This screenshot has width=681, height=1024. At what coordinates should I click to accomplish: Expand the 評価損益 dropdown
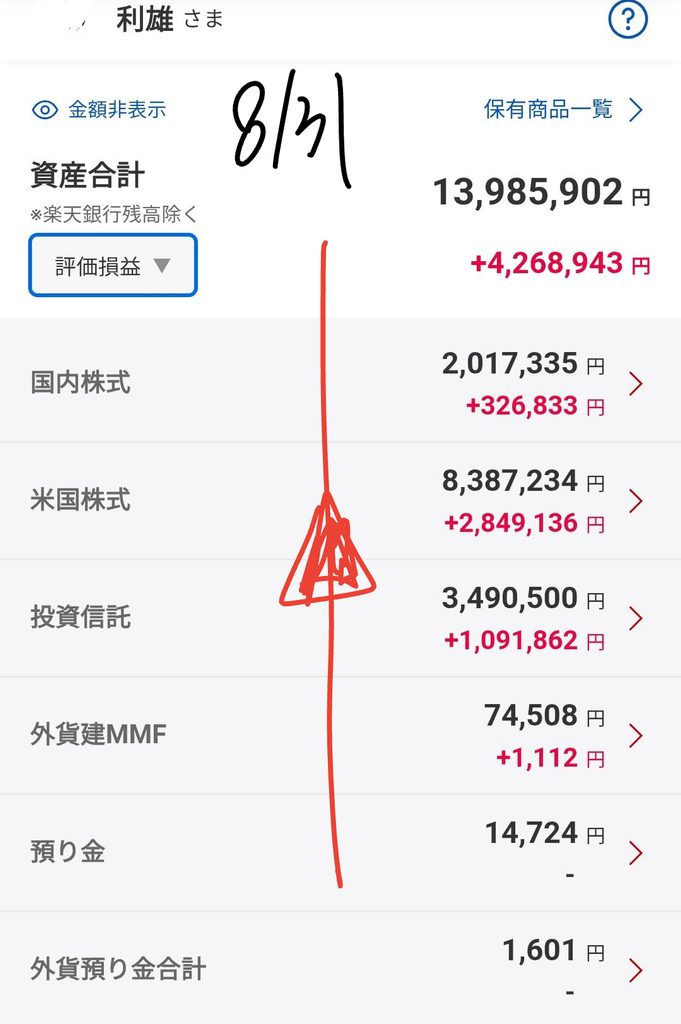(113, 265)
